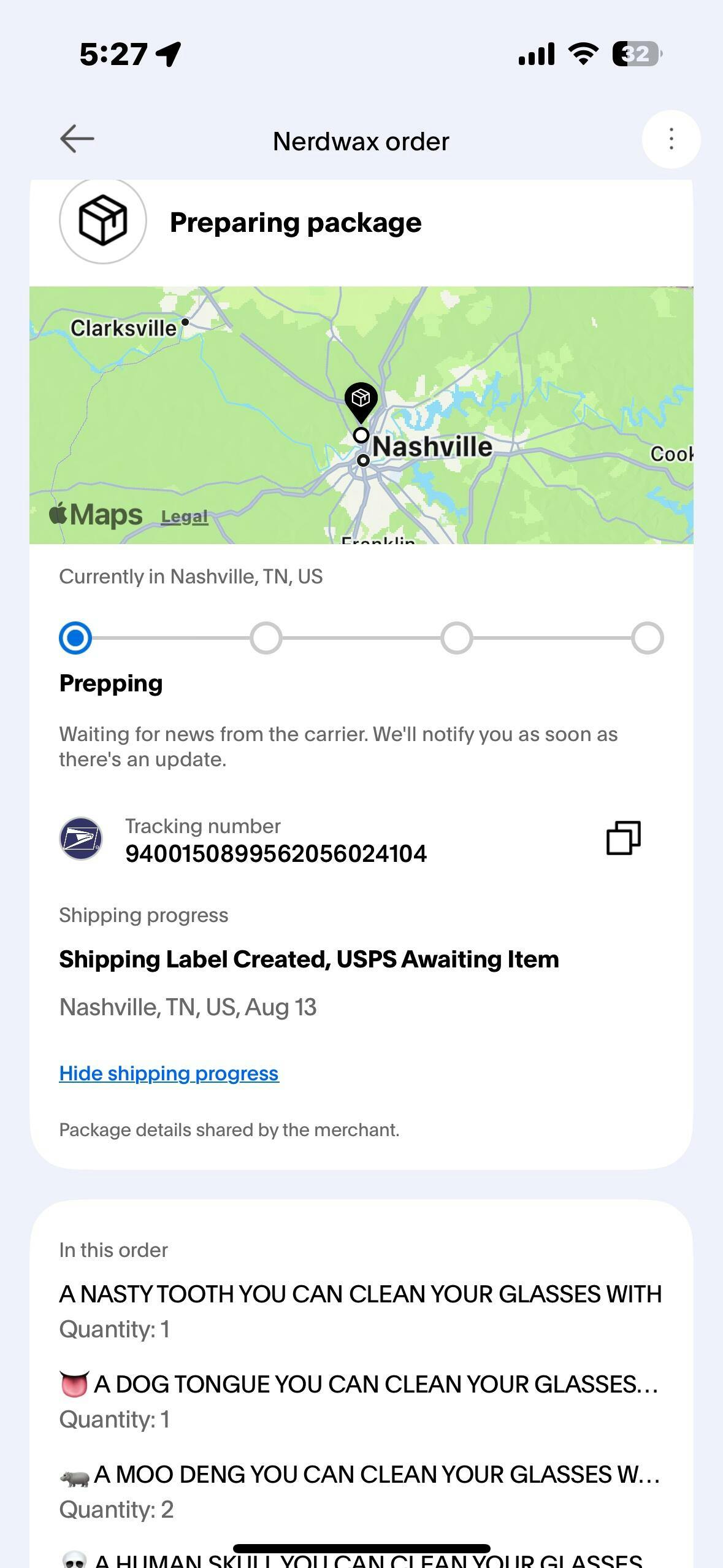The width and height of the screenshot is (723, 1568).
Task: Open the Nashville map preview
Action: point(361,415)
